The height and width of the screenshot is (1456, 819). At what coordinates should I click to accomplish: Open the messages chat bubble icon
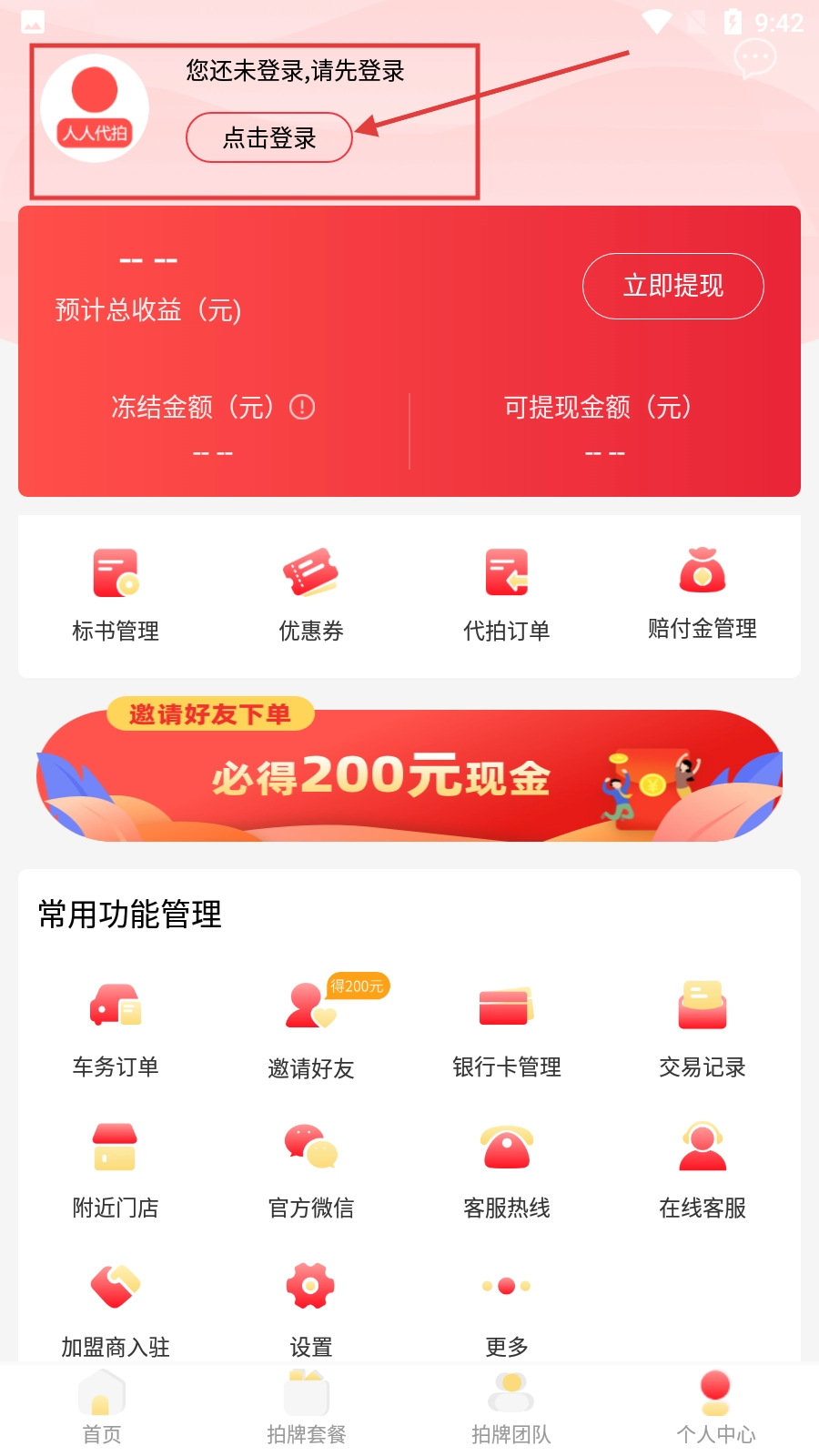[x=754, y=58]
